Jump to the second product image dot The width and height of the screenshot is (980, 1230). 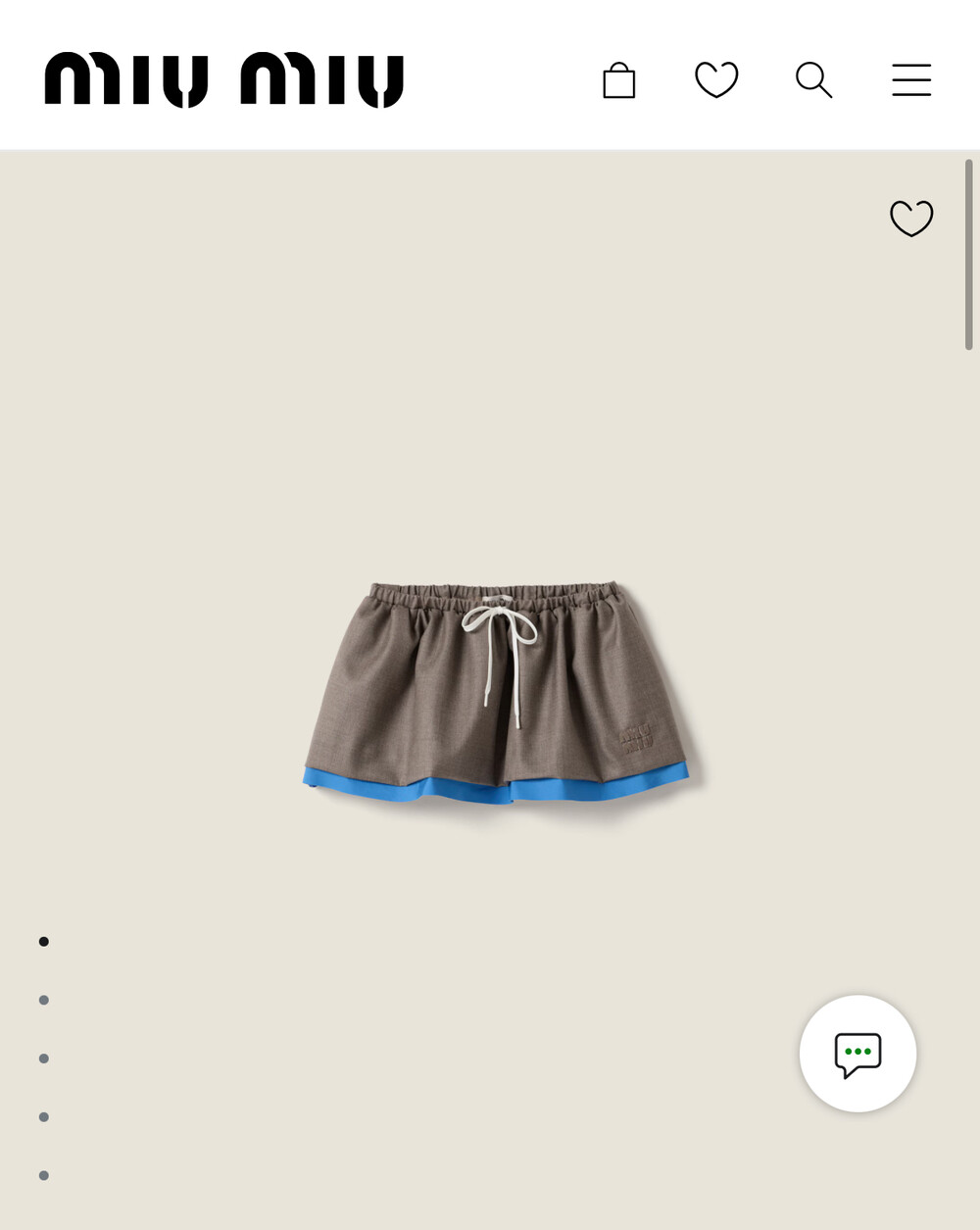44,1000
